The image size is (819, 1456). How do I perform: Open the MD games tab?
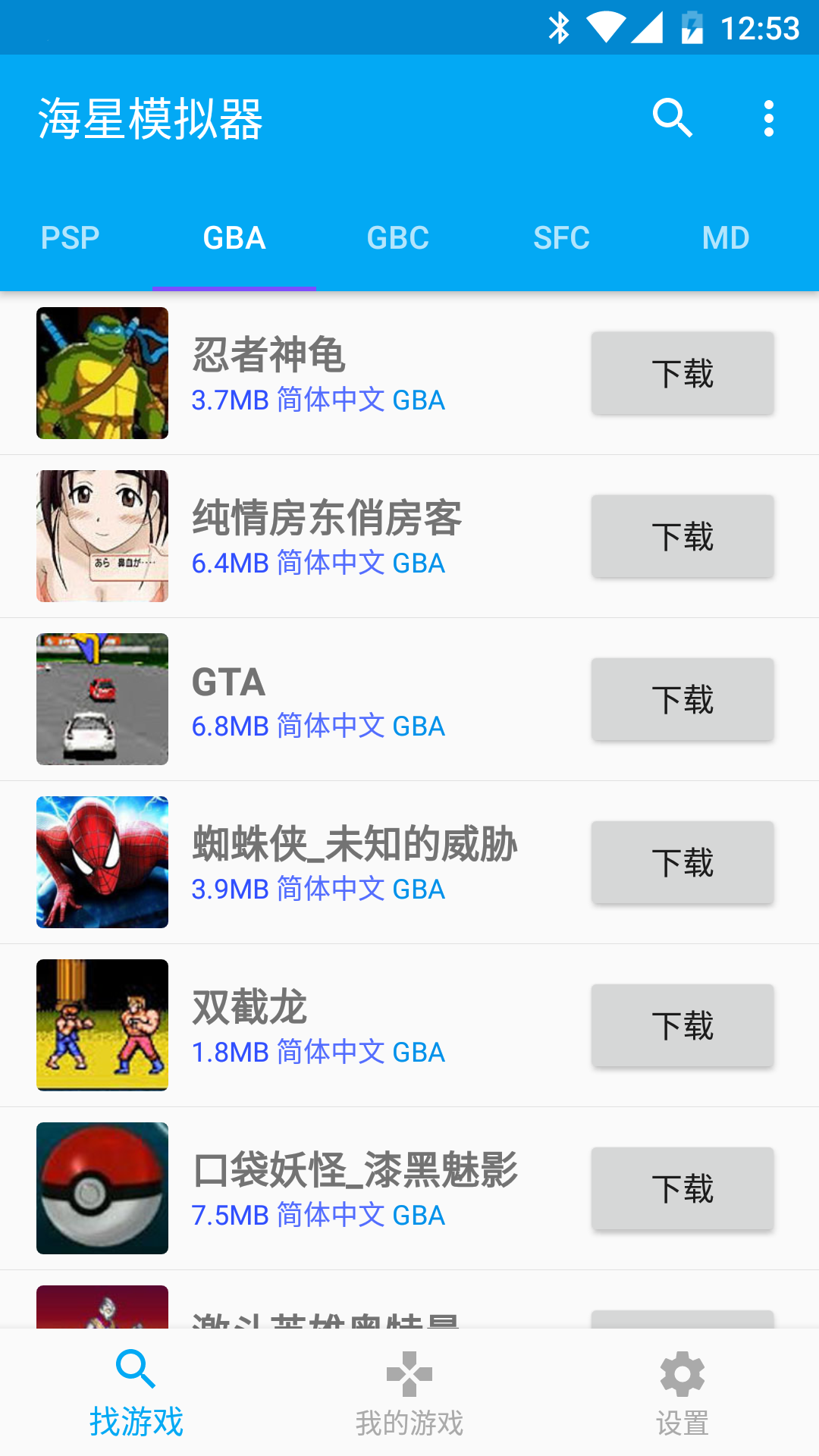[725, 237]
